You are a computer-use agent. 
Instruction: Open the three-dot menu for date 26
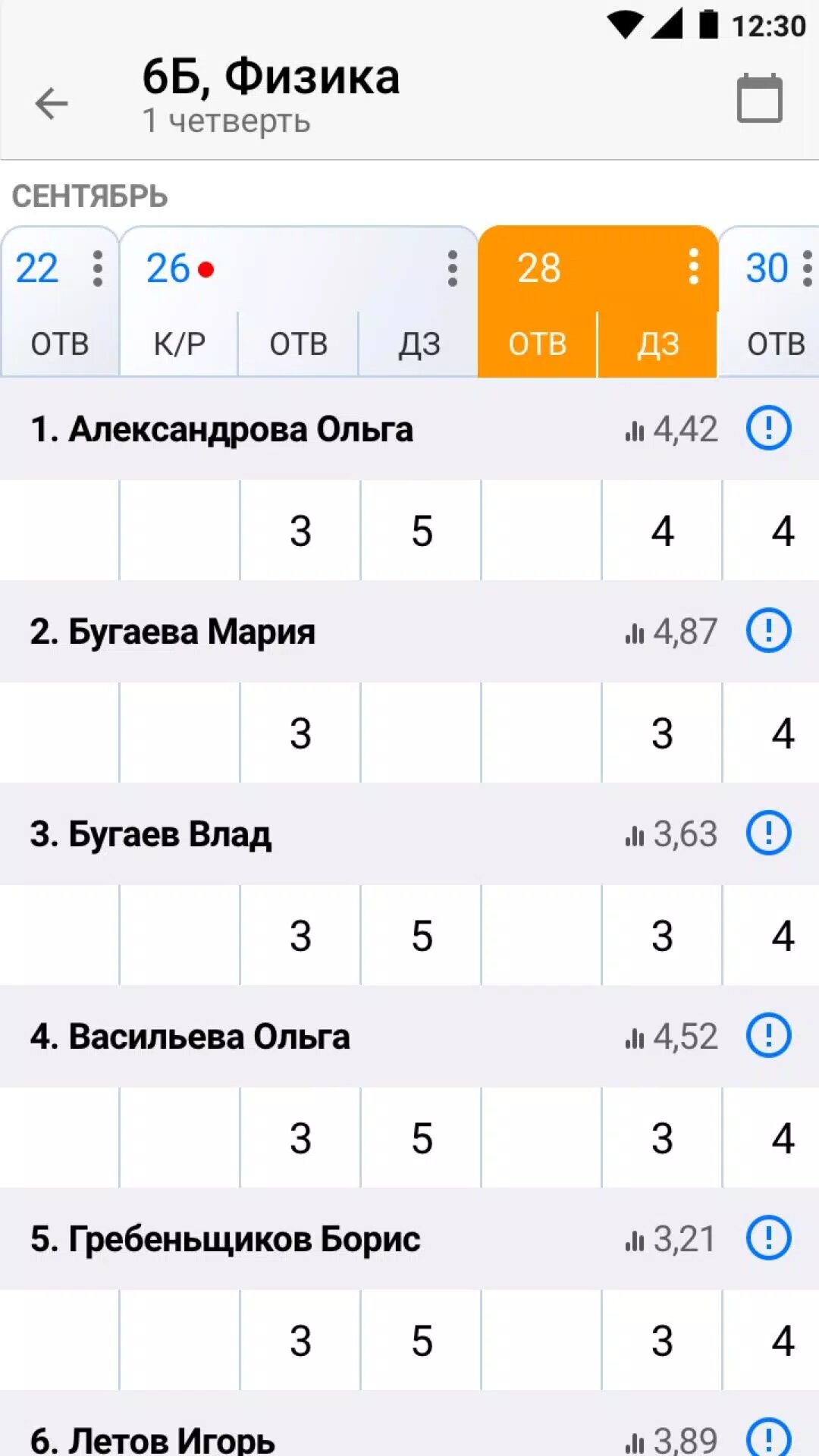click(453, 268)
